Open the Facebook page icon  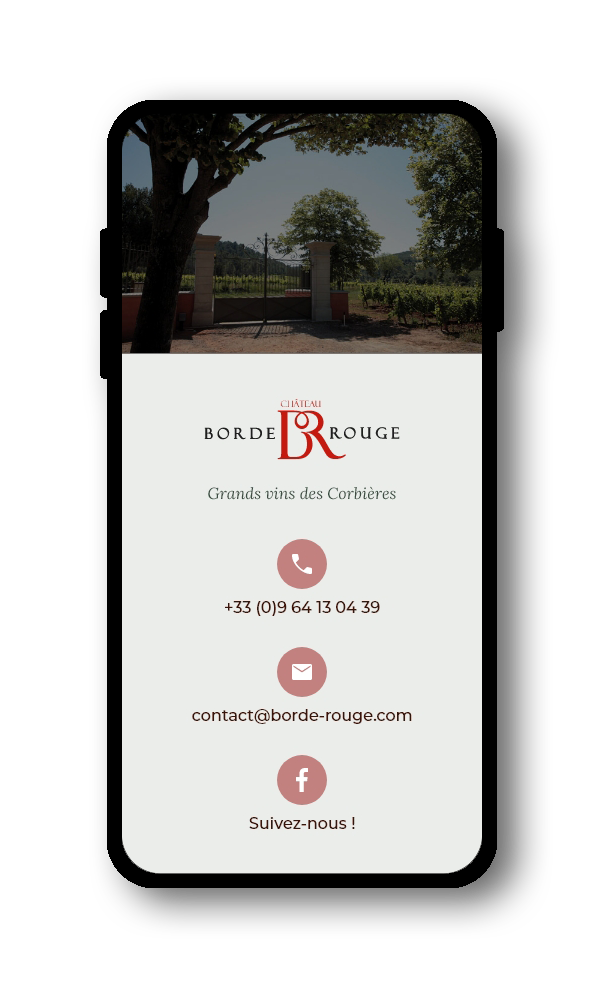(x=302, y=780)
